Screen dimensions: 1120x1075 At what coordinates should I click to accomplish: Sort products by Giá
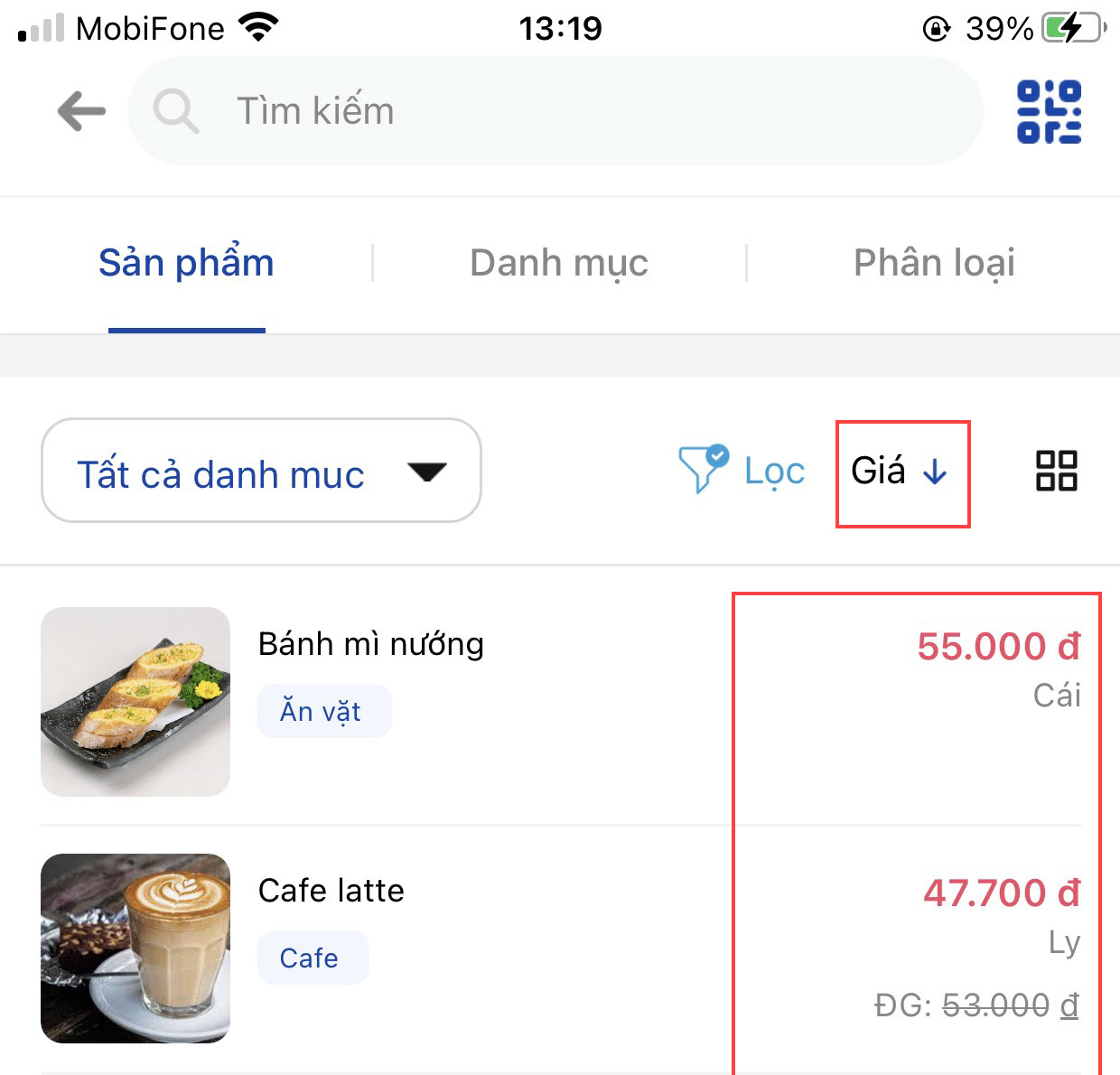pos(901,471)
